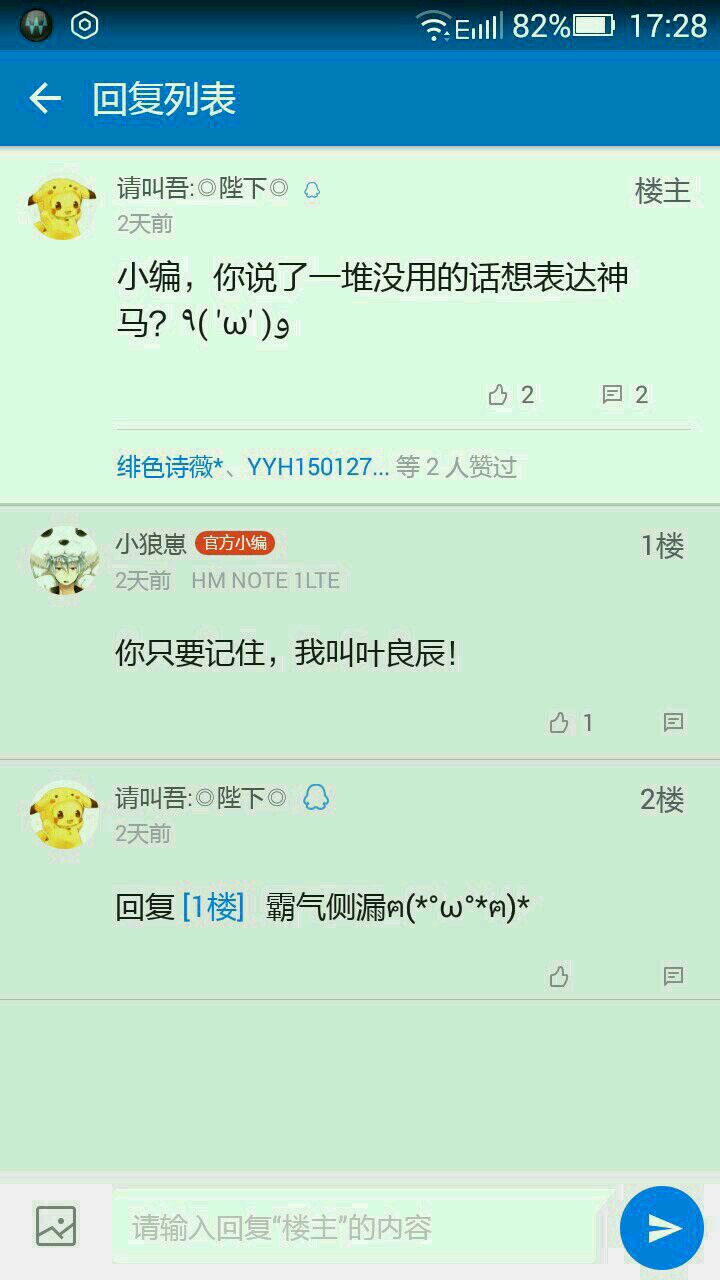This screenshot has height=1280, width=720.
Task: Attach a picture to the reply
Action: tap(56, 1226)
